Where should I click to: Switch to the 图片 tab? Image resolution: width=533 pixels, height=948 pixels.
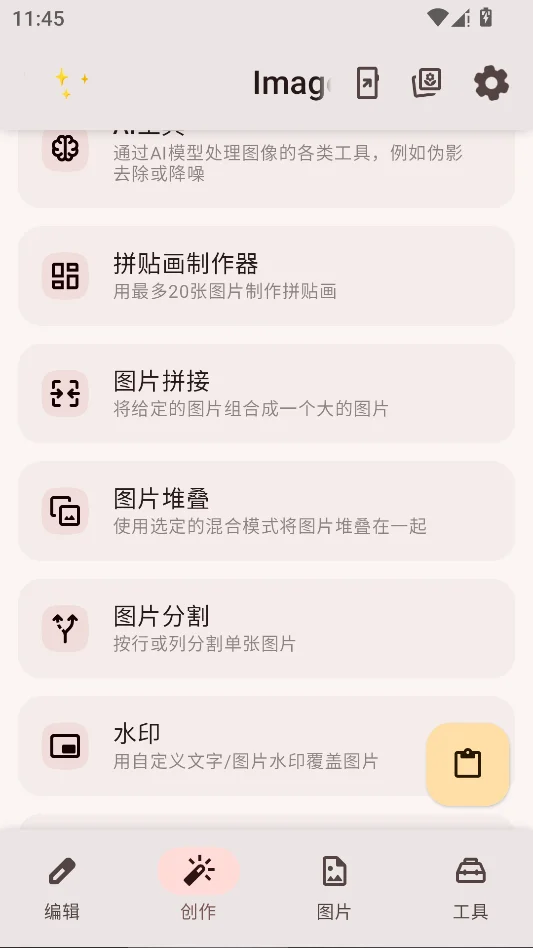(334, 887)
